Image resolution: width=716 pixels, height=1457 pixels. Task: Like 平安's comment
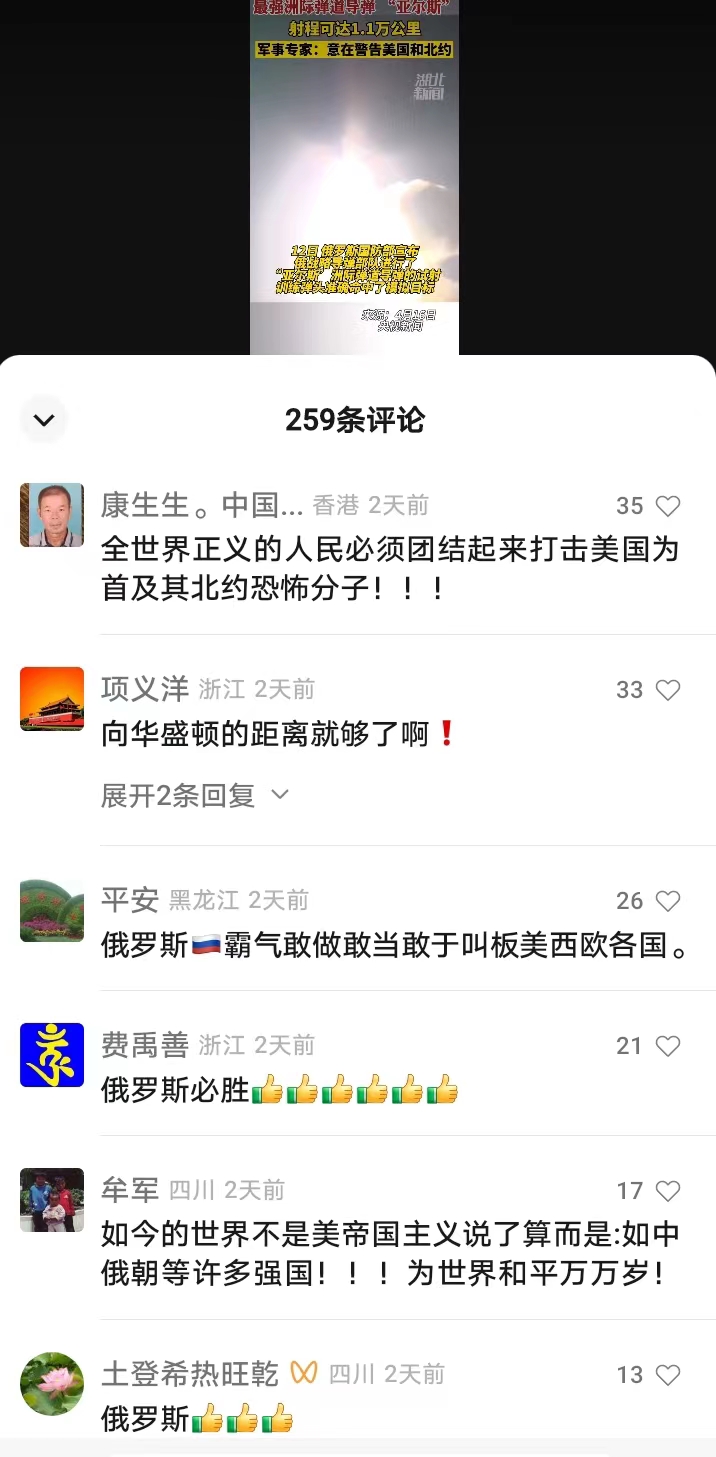[x=668, y=901]
